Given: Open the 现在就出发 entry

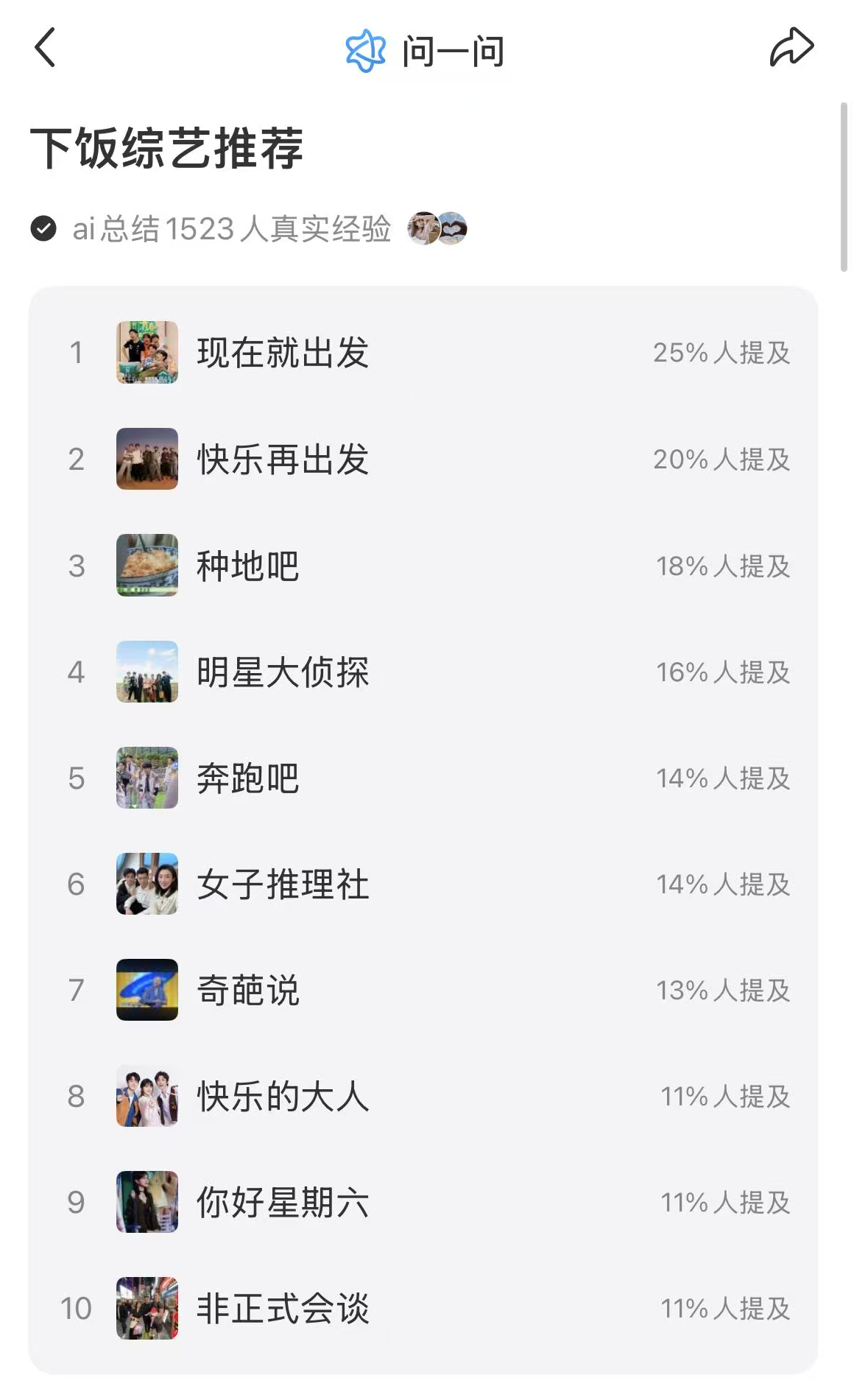Looking at the screenshot, I should click(283, 353).
